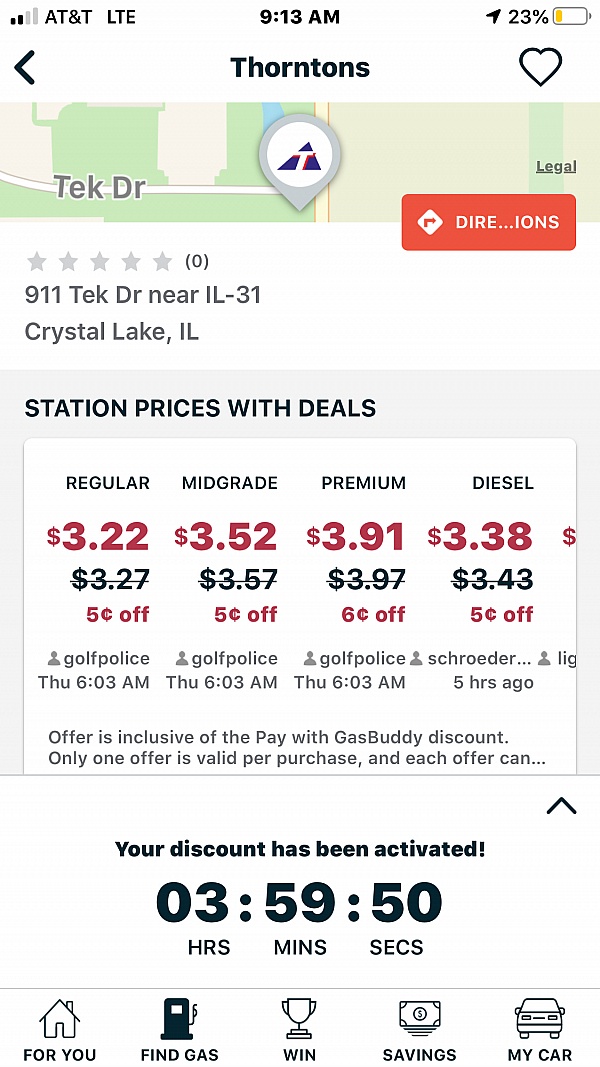Rate the station using the stars
This screenshot has width=600, height=1067.
[x=99, y=262]
